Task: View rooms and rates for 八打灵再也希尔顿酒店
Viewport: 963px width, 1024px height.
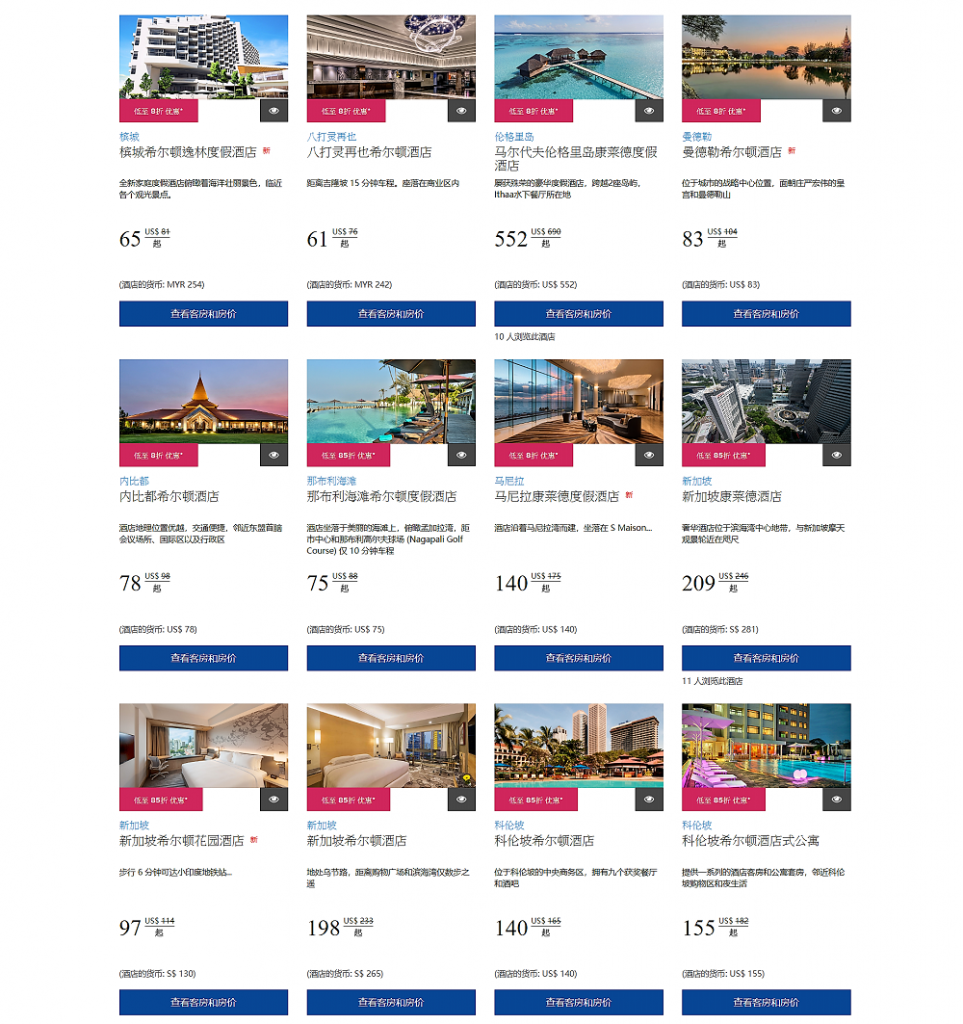Action: coord(391,314)
